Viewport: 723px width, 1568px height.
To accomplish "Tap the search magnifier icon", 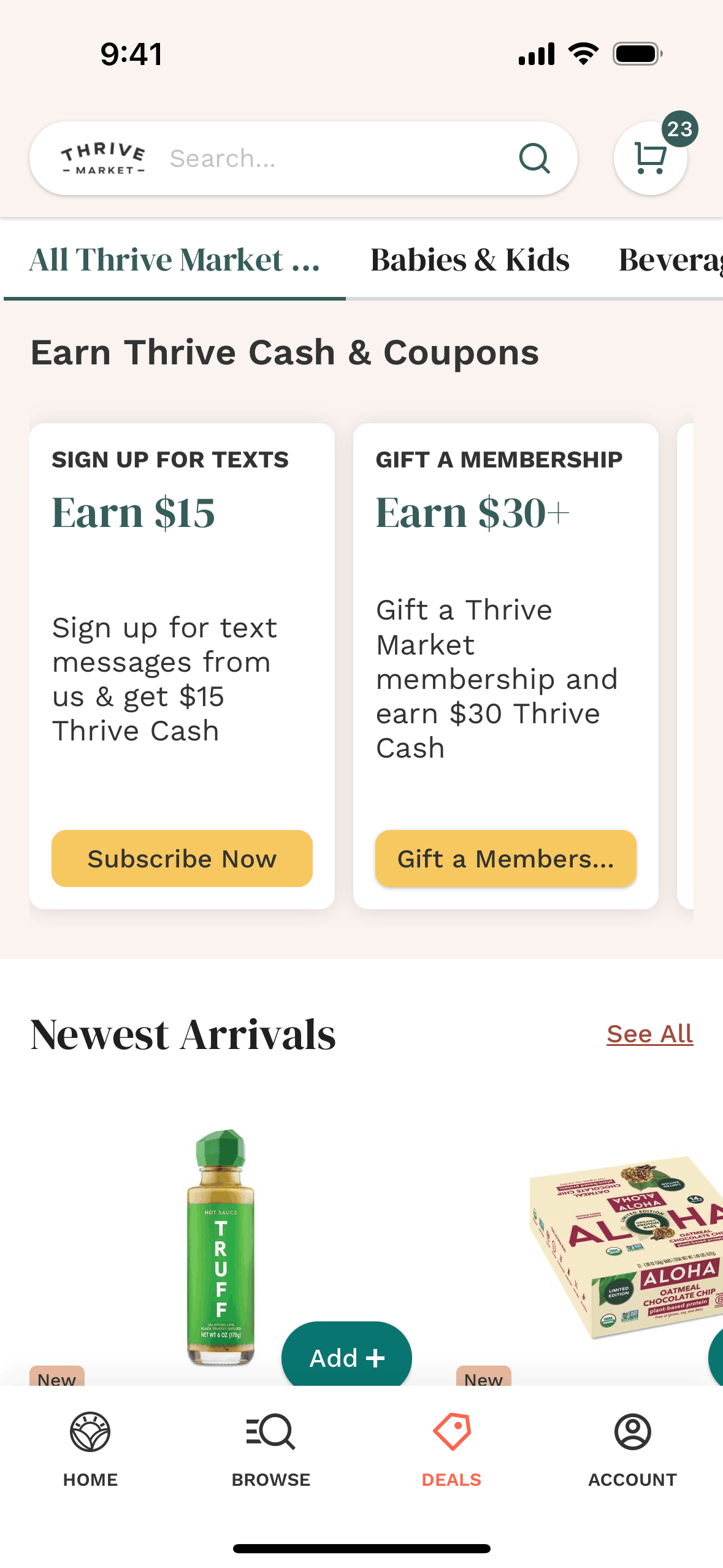I will (534, 158).
